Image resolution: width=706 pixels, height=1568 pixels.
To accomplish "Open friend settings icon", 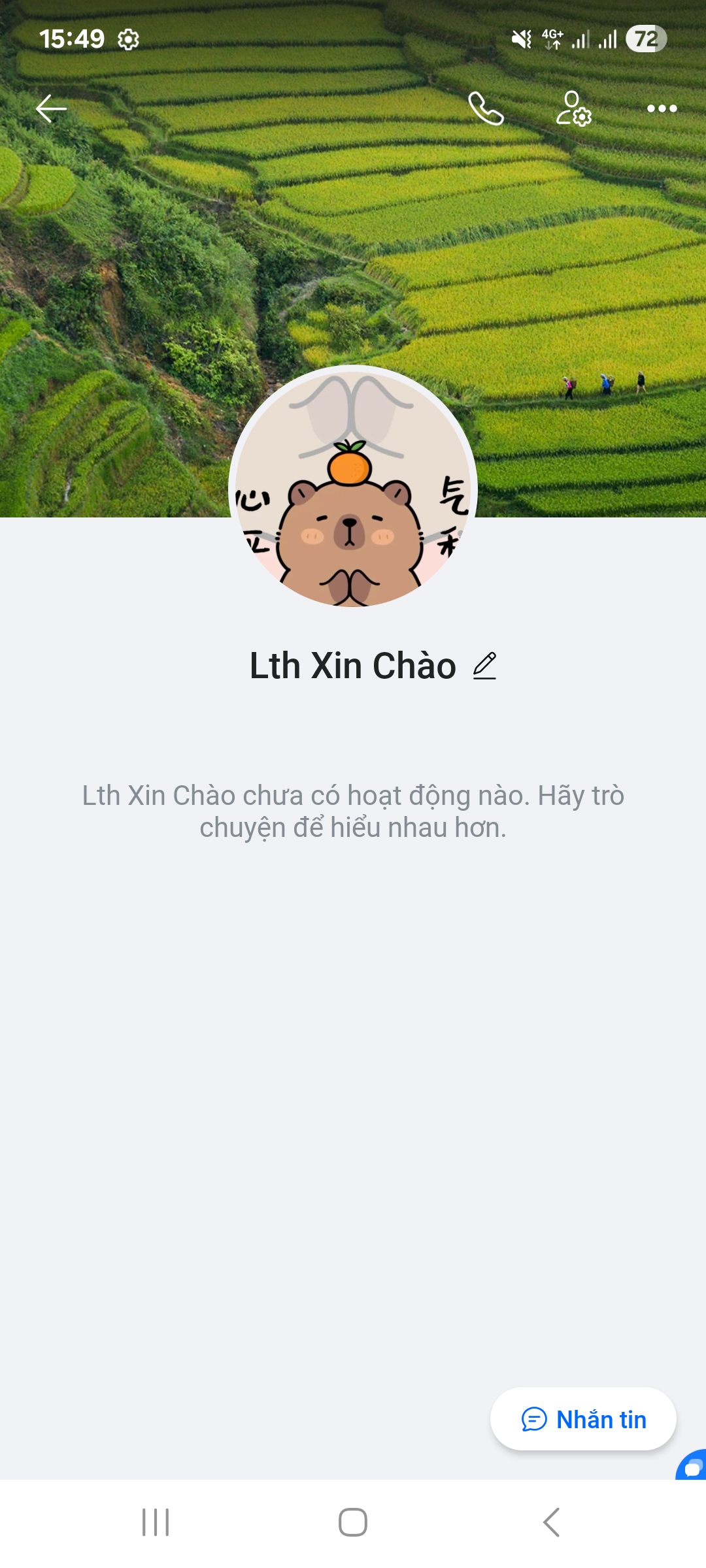I will pos(573,108).
